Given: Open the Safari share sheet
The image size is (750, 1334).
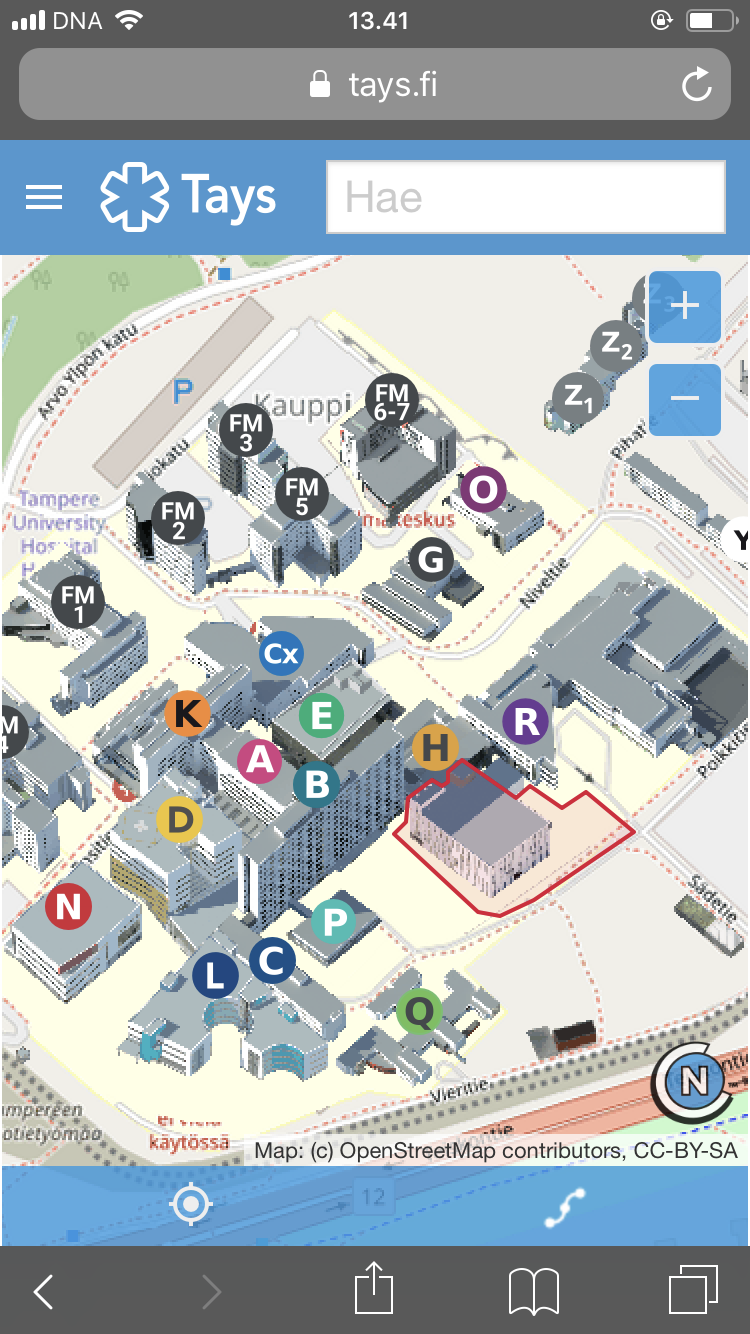Looking at the screenshot, I should (374, 1291).
